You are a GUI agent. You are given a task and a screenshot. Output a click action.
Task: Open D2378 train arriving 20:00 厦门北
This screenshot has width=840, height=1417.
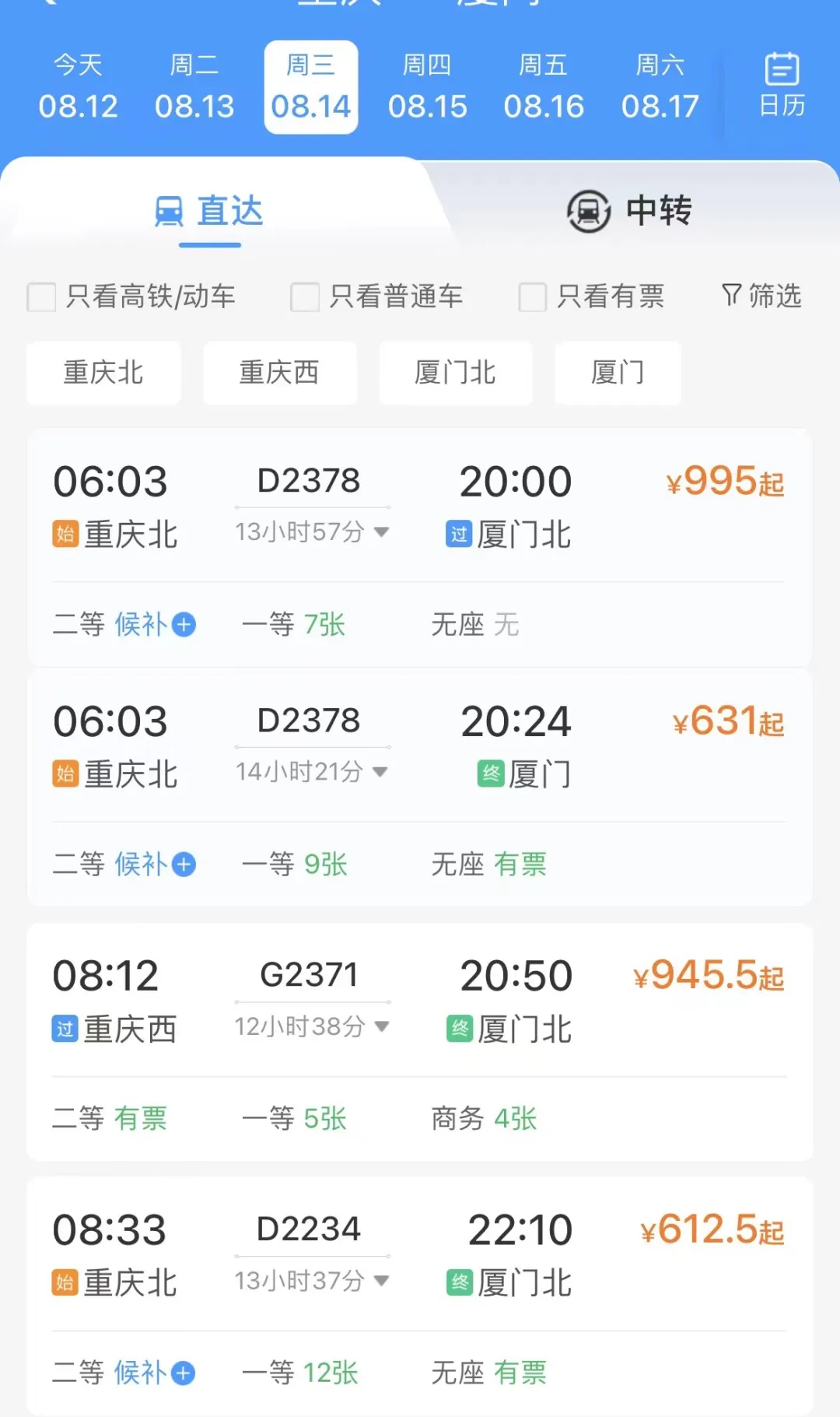[x=420, y=547]
